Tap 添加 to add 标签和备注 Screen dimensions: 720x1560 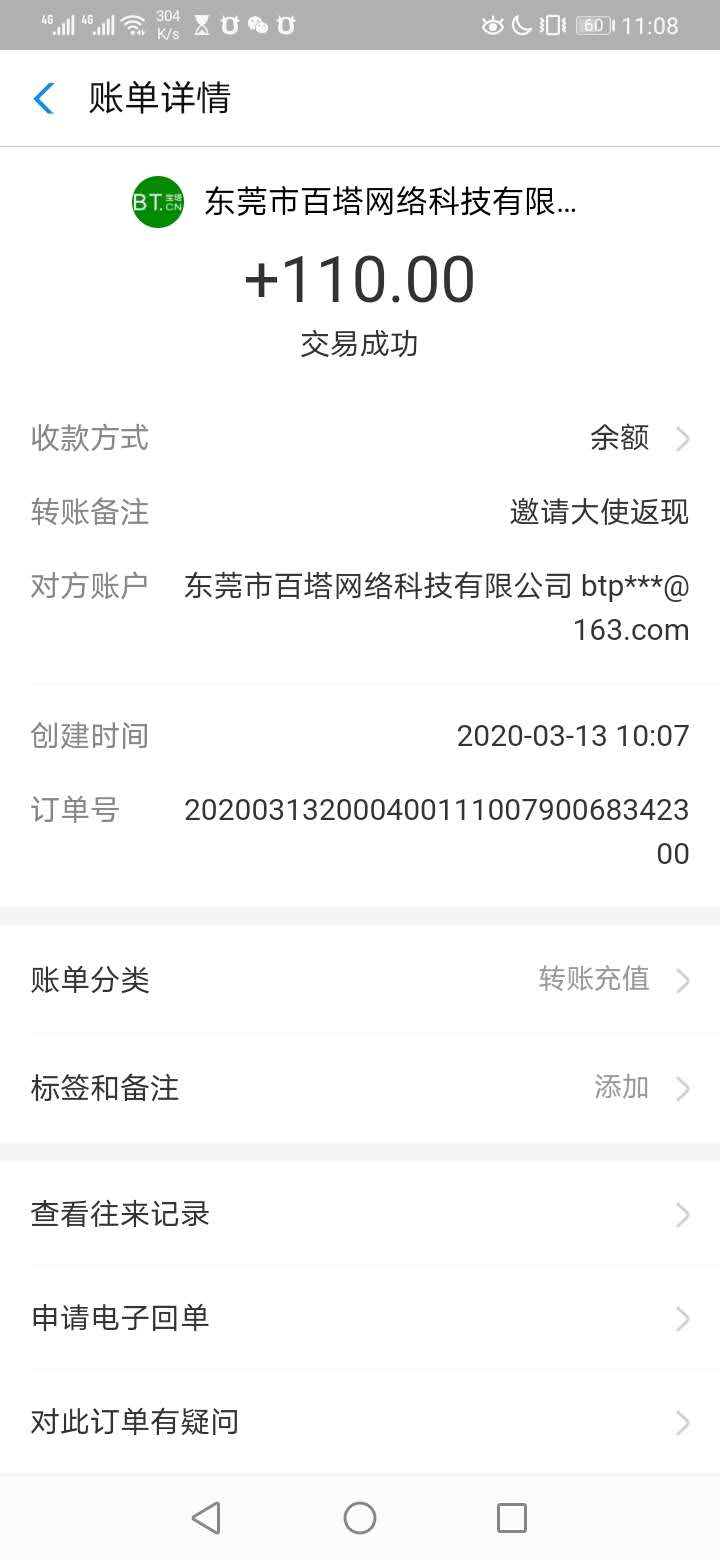[621, 1088]
